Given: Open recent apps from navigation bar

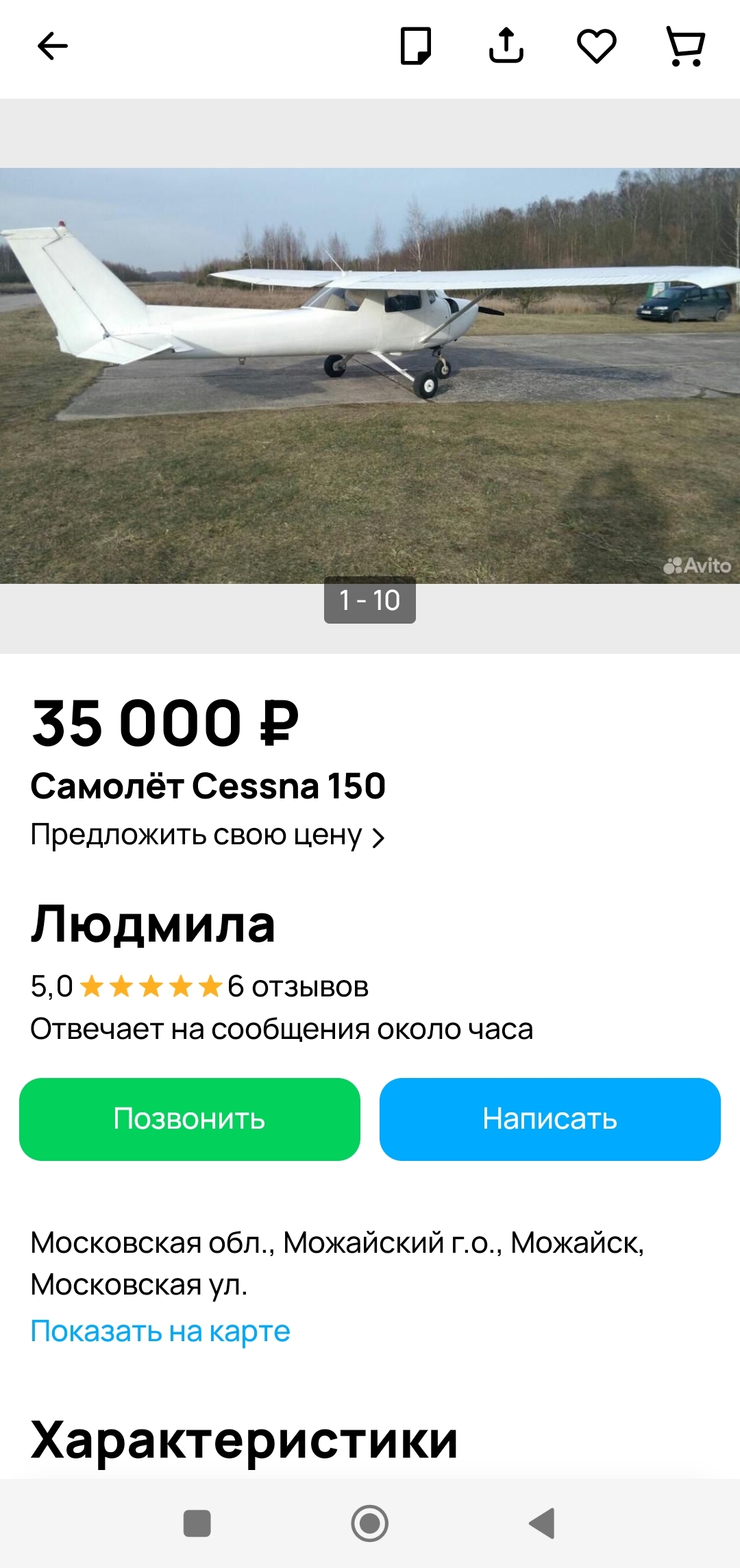Looking at the screenshot, I should point(197,1523).
